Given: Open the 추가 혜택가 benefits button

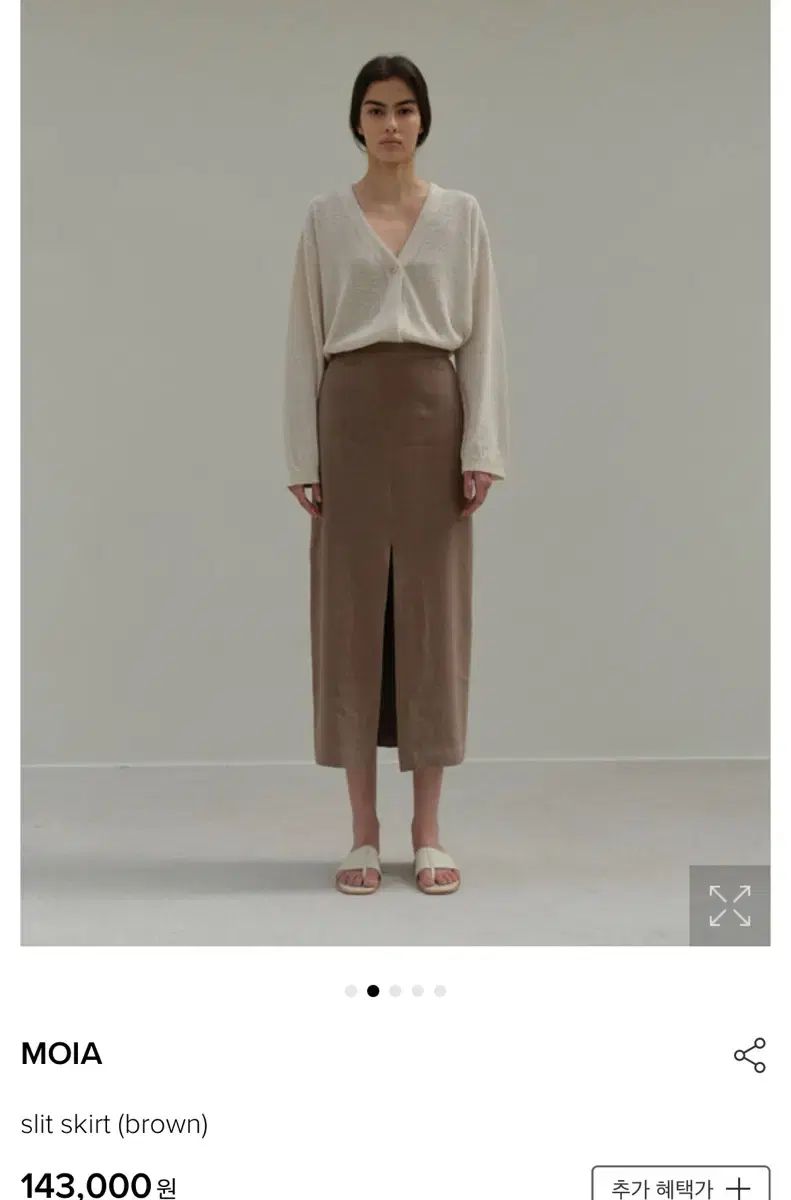Looking at the screenshot, I should pos(680,1187).
